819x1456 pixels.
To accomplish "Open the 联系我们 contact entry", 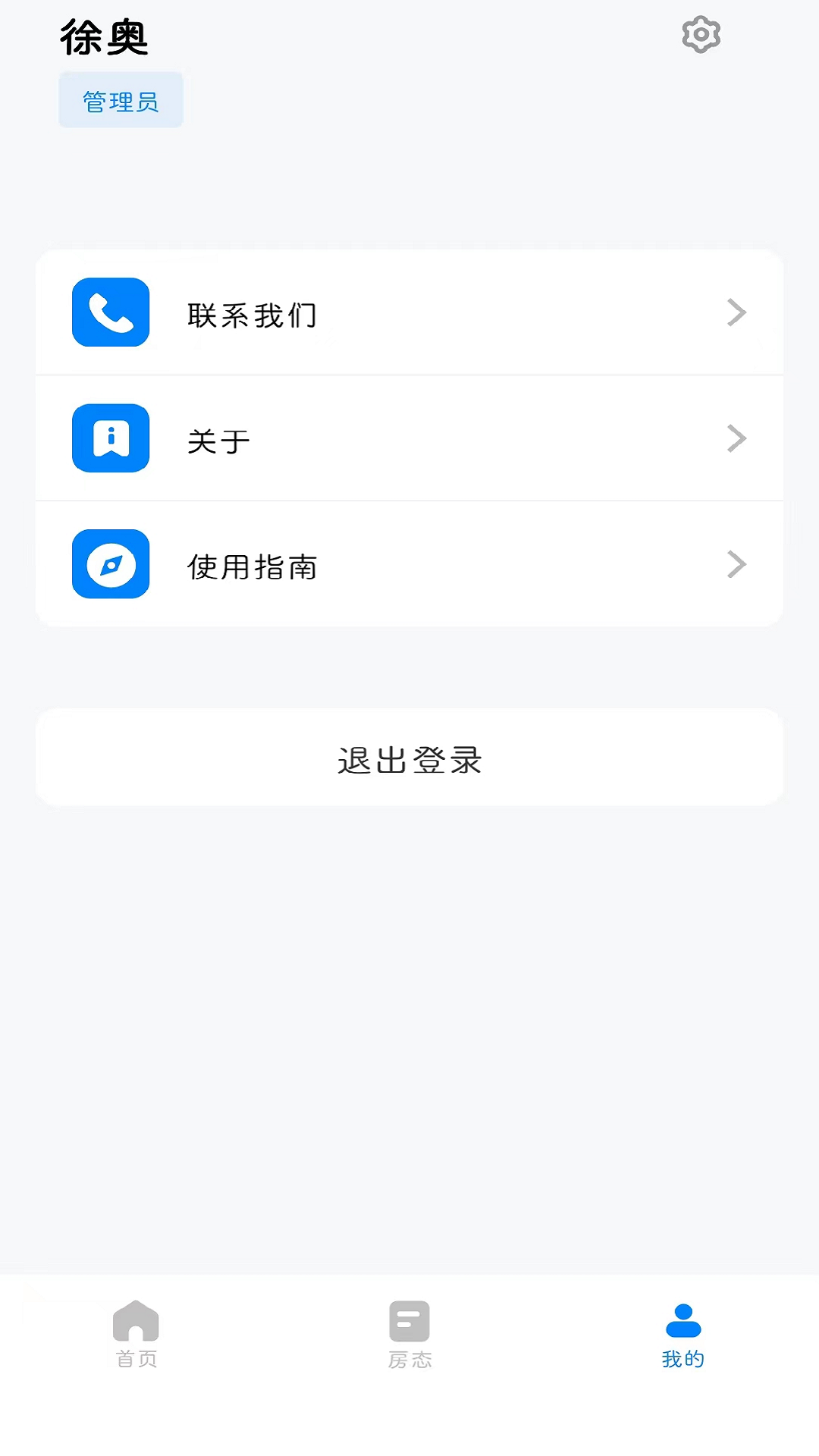I will pyautogui.click(x=409, y=312).
